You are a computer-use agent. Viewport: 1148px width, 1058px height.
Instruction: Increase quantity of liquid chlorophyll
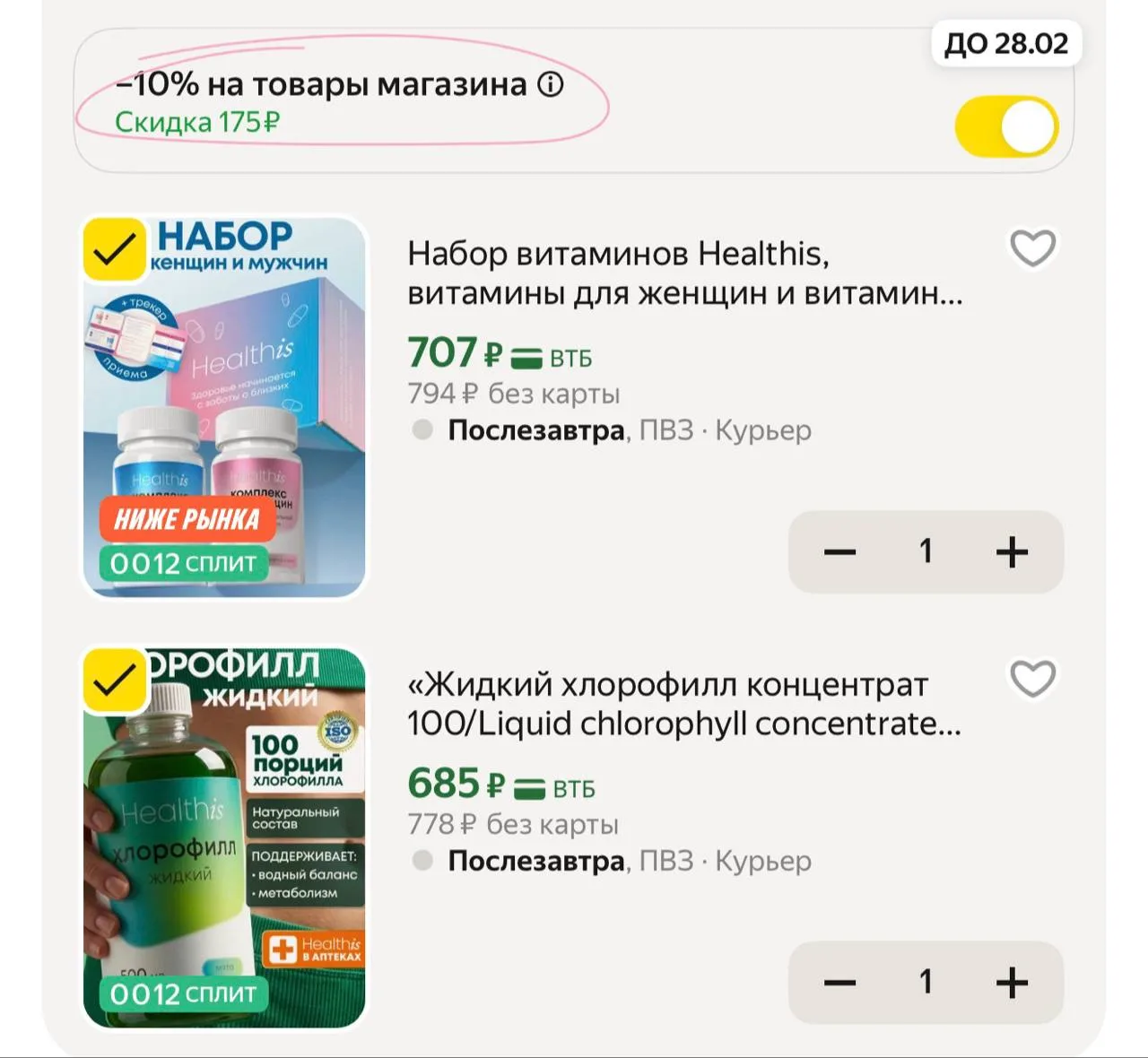[1012, 983]
